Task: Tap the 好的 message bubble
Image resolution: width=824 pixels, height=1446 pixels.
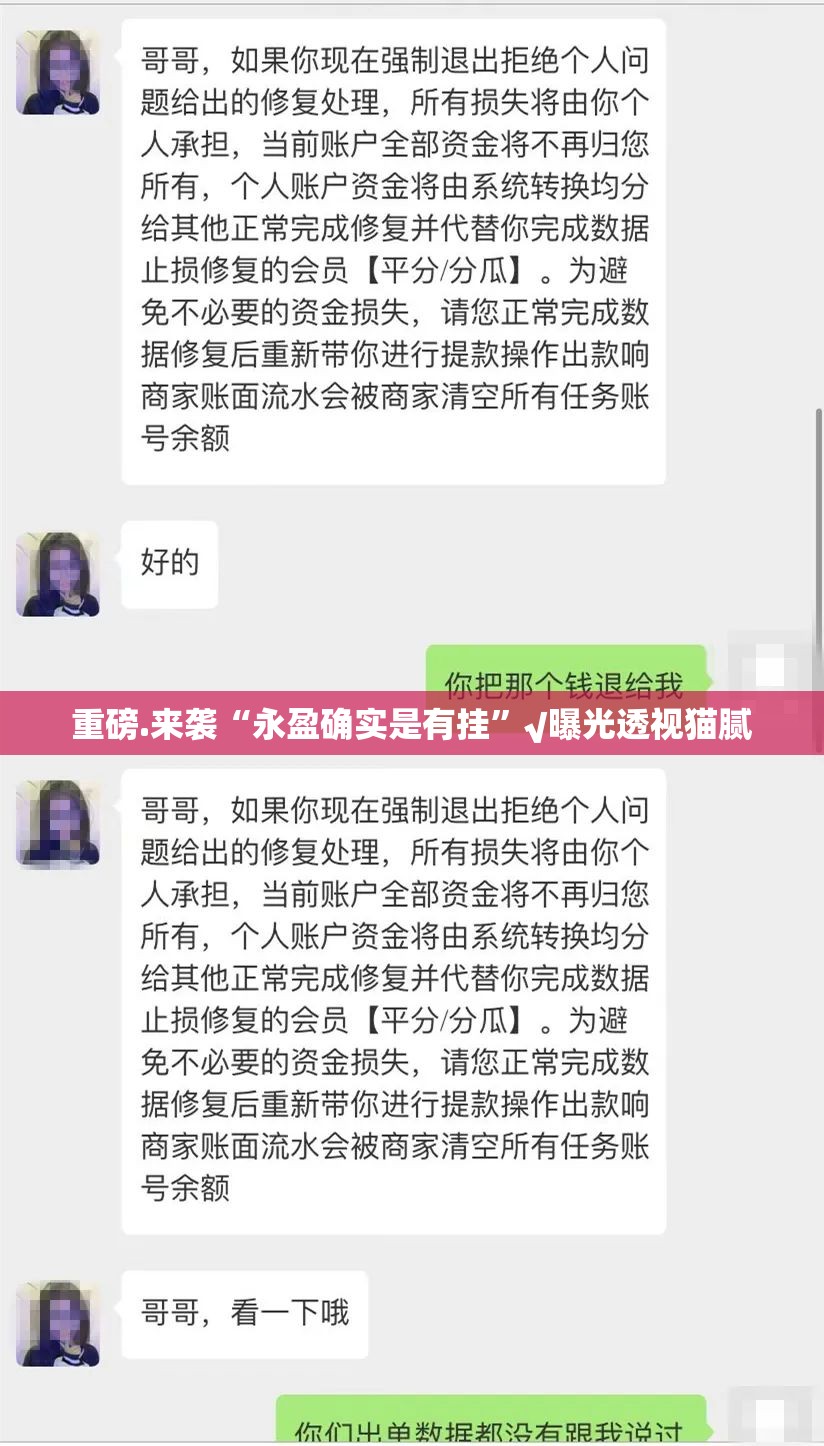Action: [x=168, y=564]
